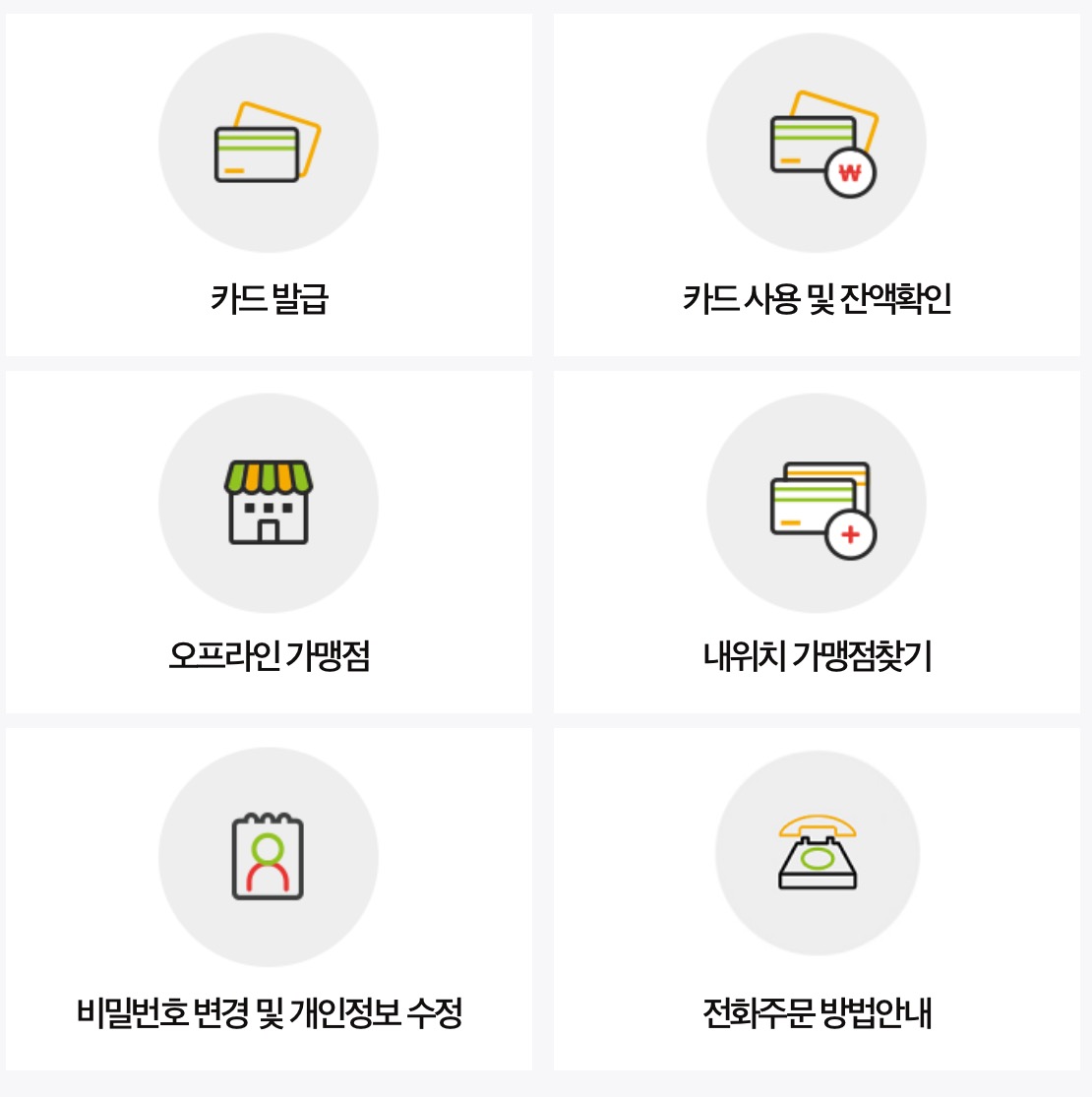Open the offline merchant storefront icon
The height and width of the screenshot is (1097, 1092).
pyautogui.click(x=268, y=502)
